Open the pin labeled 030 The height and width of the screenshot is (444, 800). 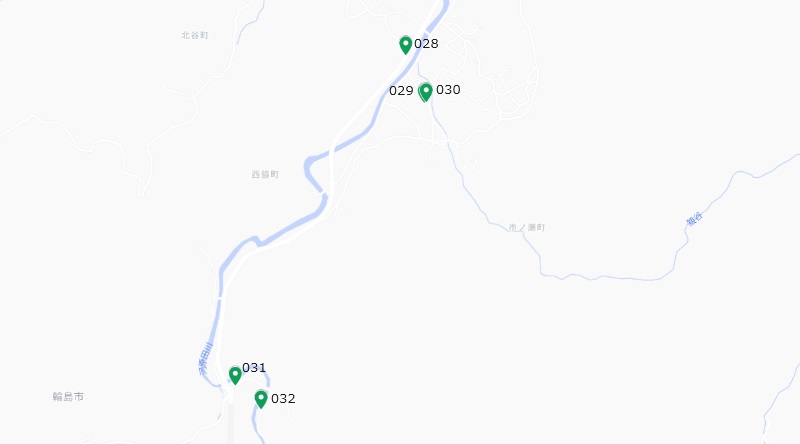[x=428, y=91]
